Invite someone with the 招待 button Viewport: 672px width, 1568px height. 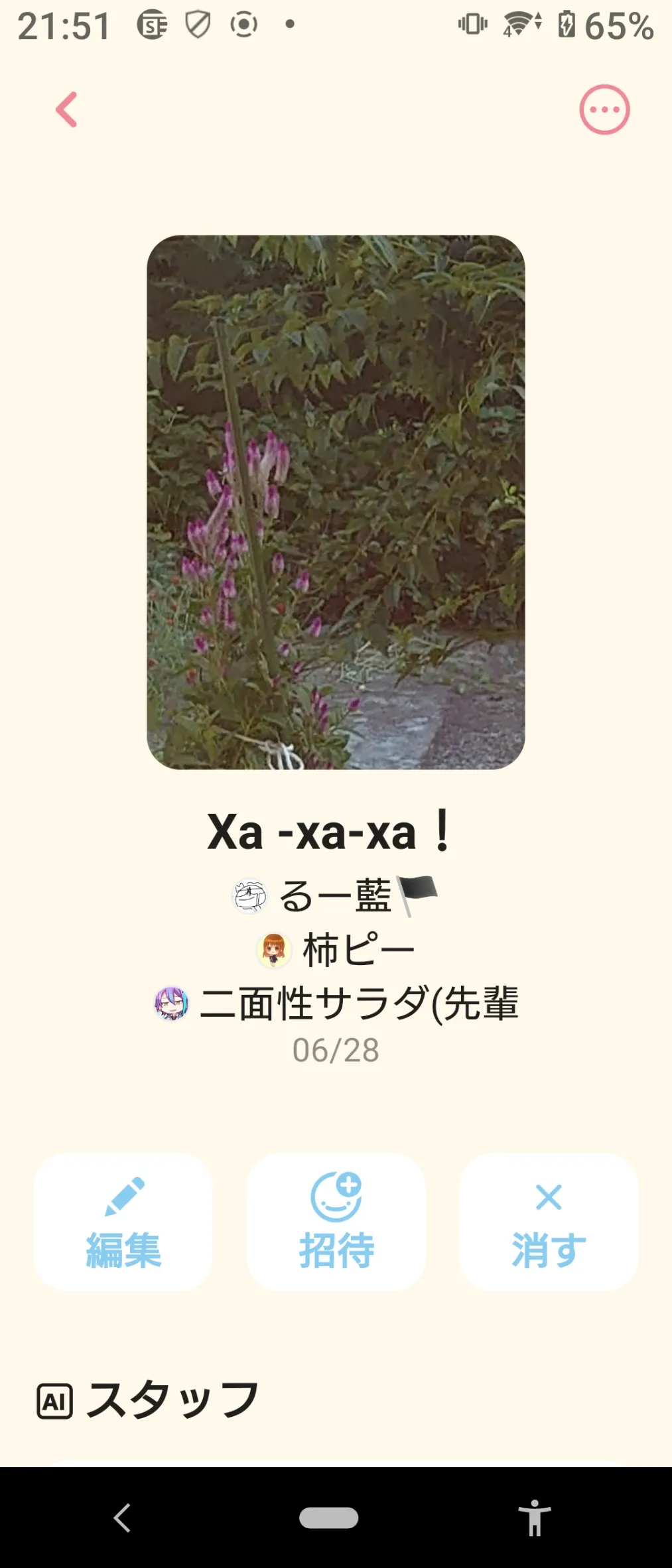pos(336,1222)
